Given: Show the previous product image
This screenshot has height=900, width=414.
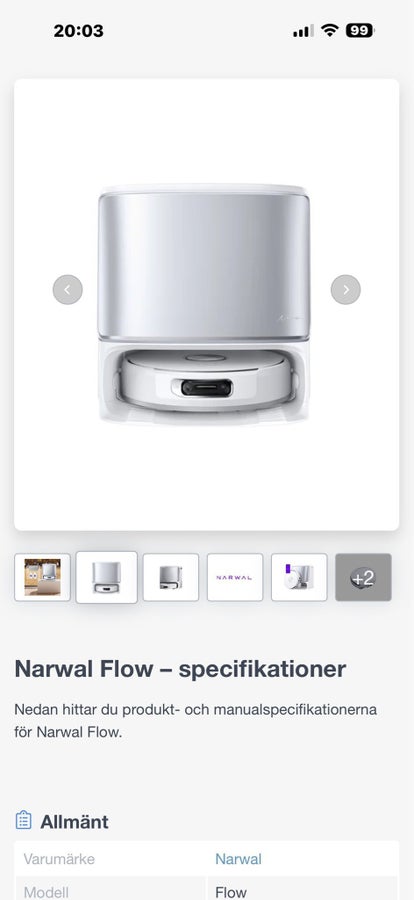Looking at the screenshot, I should pyautogui.click(x=68, y=290).
